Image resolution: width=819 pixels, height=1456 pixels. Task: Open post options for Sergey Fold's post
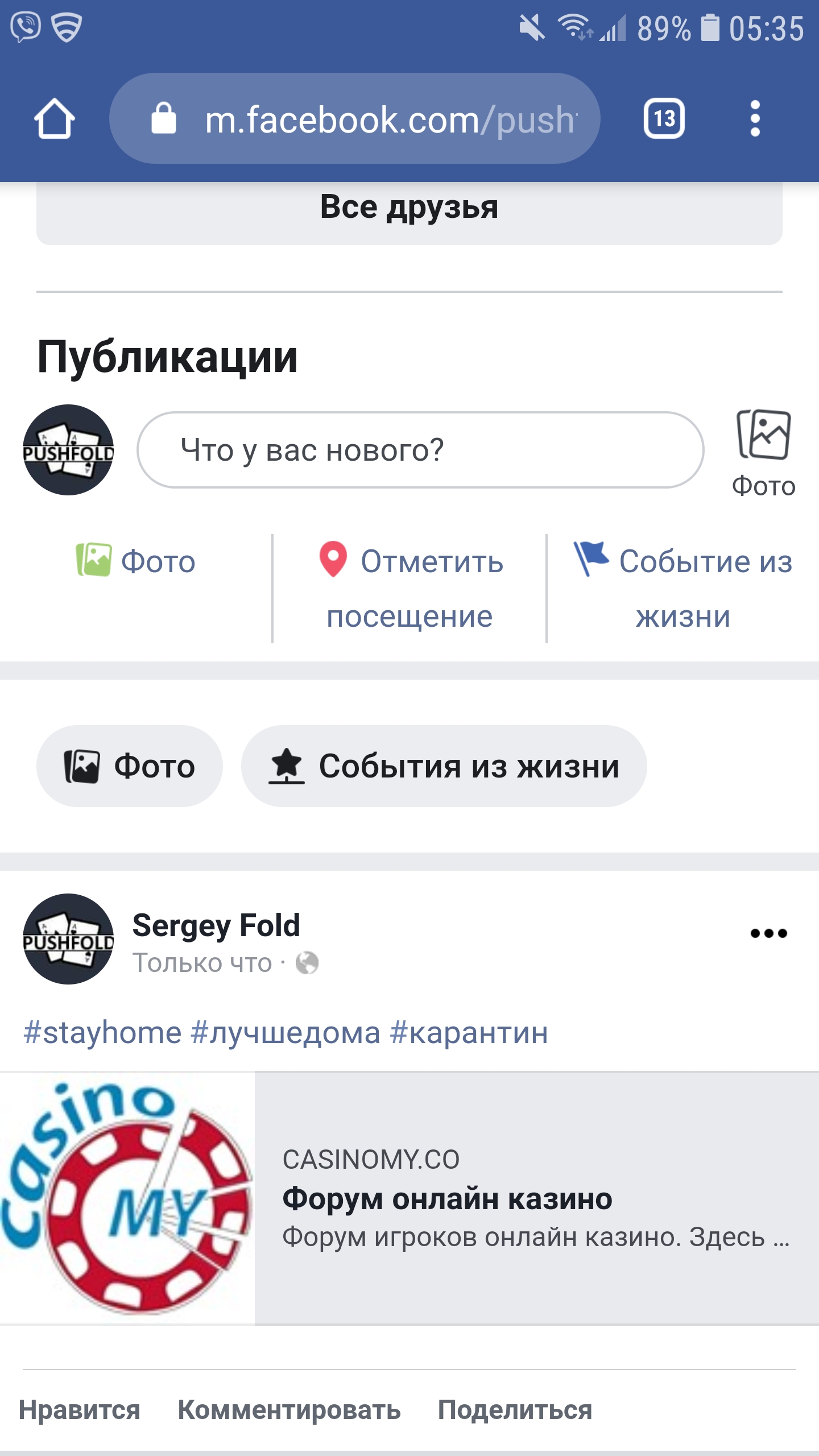point(768,933)
